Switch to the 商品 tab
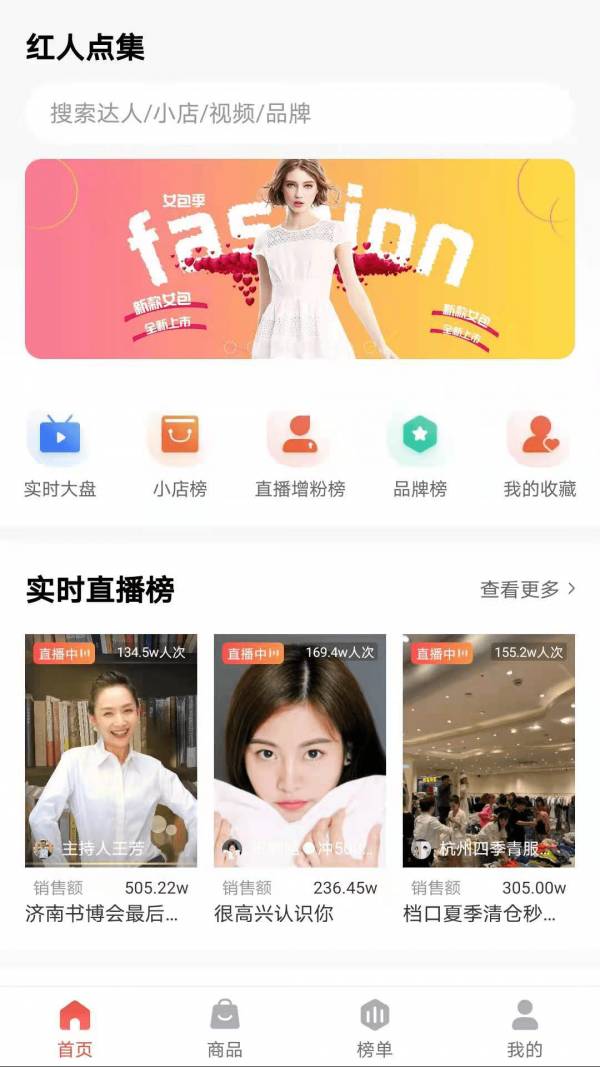This screenshot has height=1067, width=600. tap(225, 1028)
